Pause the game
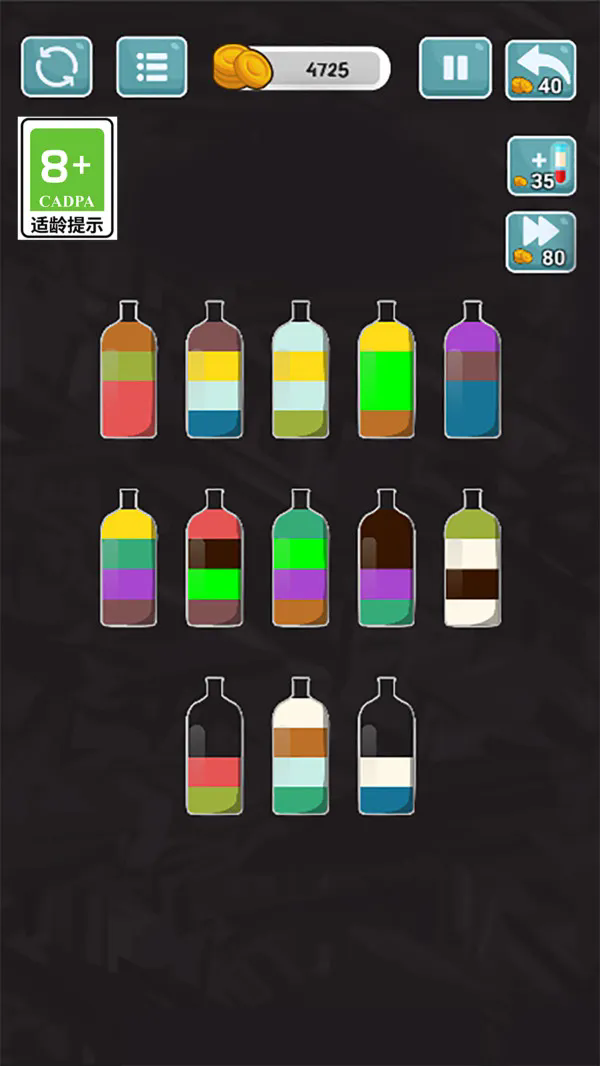The height and width of the screenshot is (1066, 600). pos(455,67)
